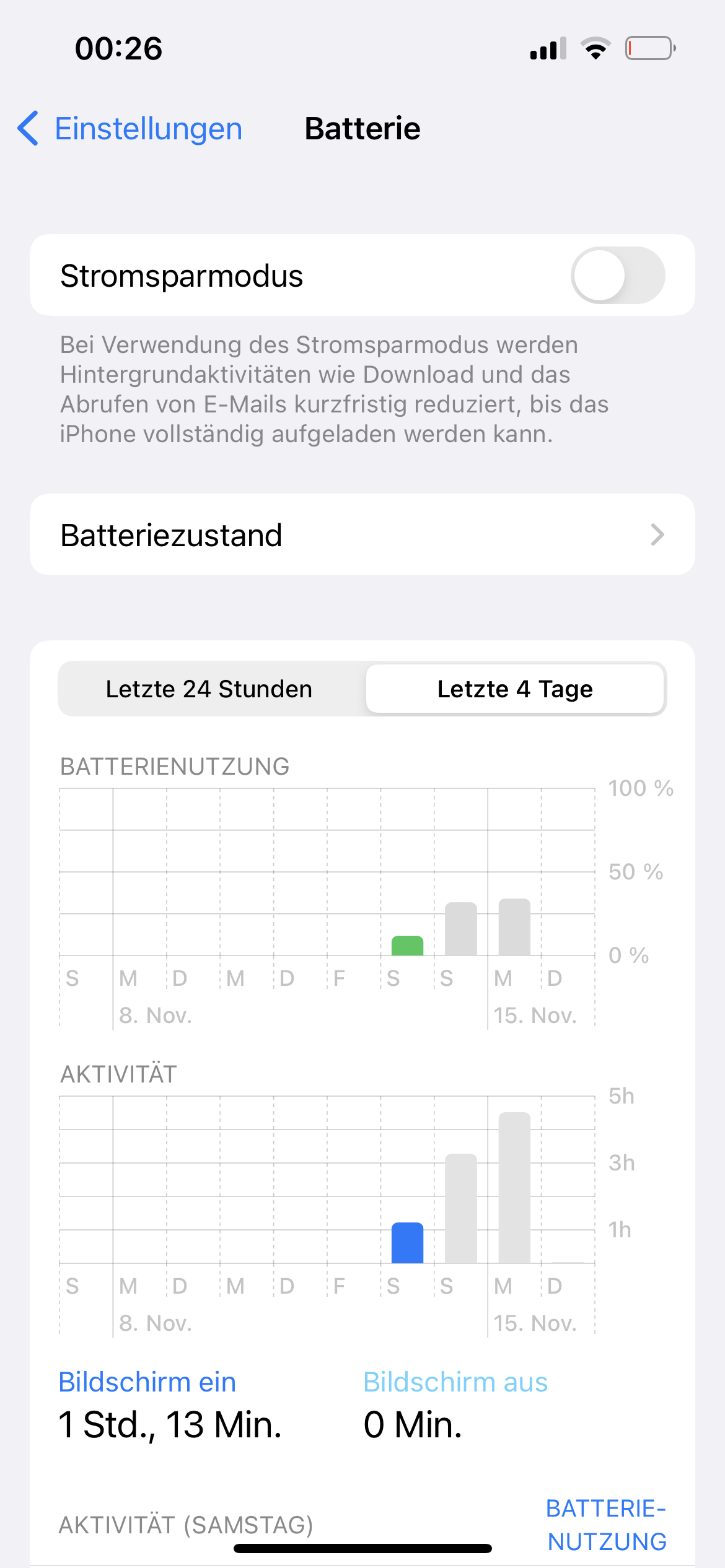Select Monday's bar in the Aktivität chart
Viewport: 725px width, 1568px height.
click(x=514, y=1187)
